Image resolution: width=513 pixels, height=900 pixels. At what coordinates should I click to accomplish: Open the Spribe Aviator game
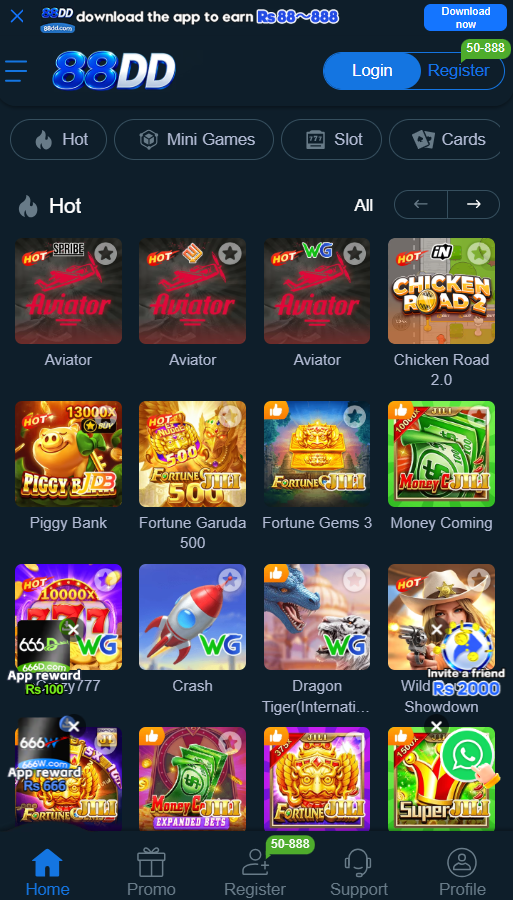click(x=68, y=291)
